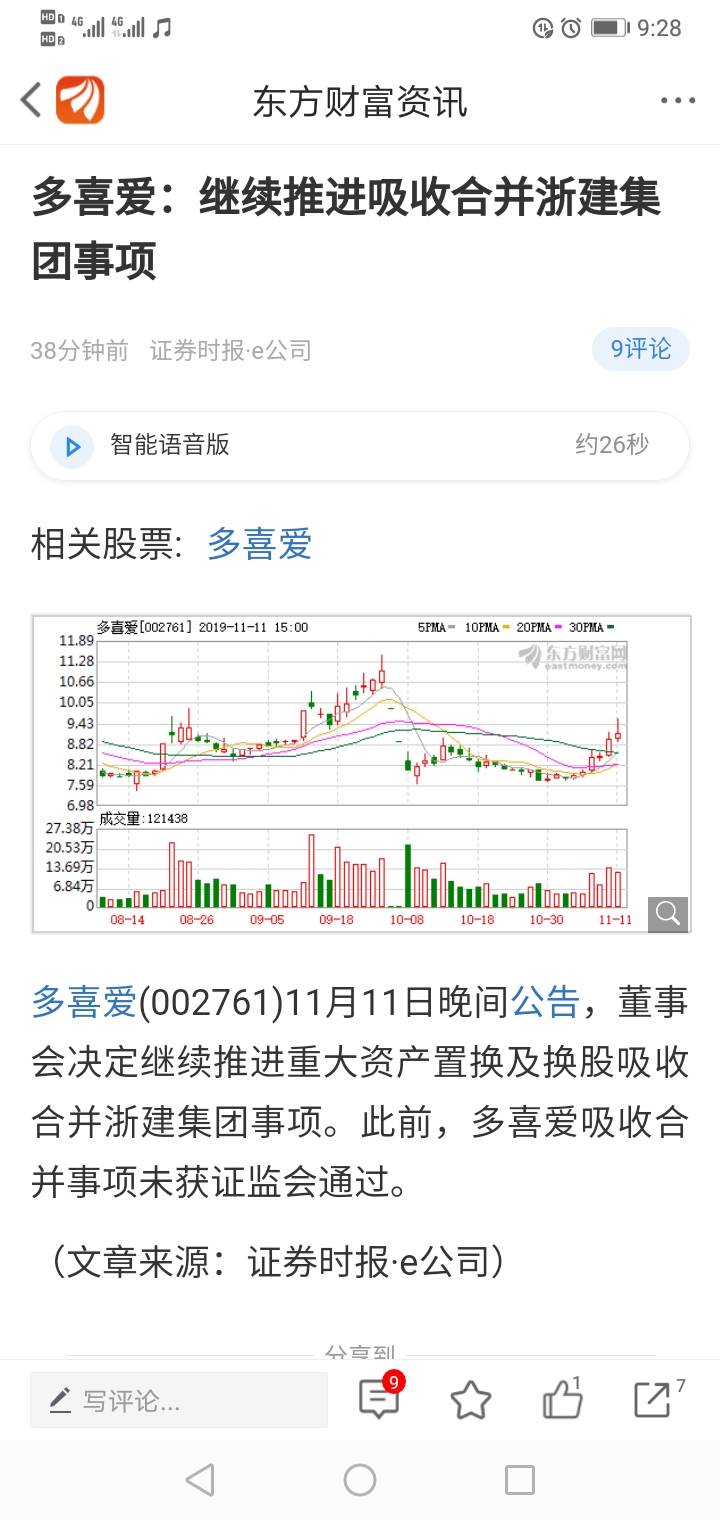Open the 9评论 comments chip
This screenshot has height=1520, width=720.
[x=641, y=349]
